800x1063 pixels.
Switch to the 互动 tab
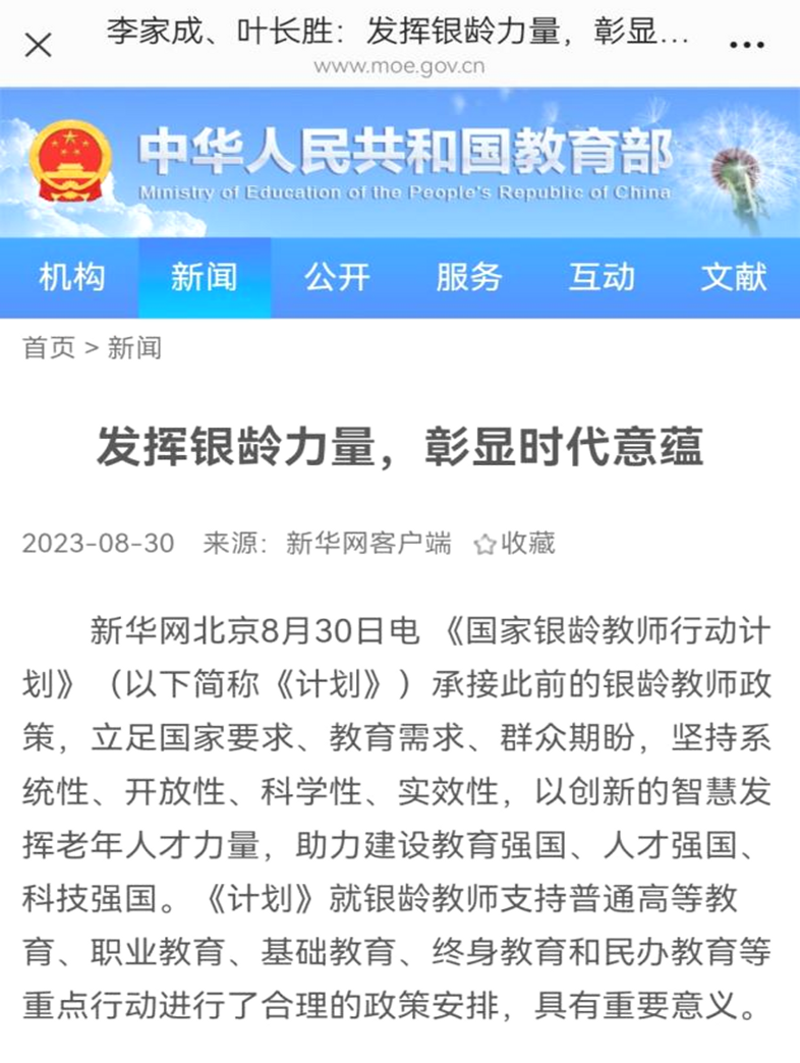(601, 277)
